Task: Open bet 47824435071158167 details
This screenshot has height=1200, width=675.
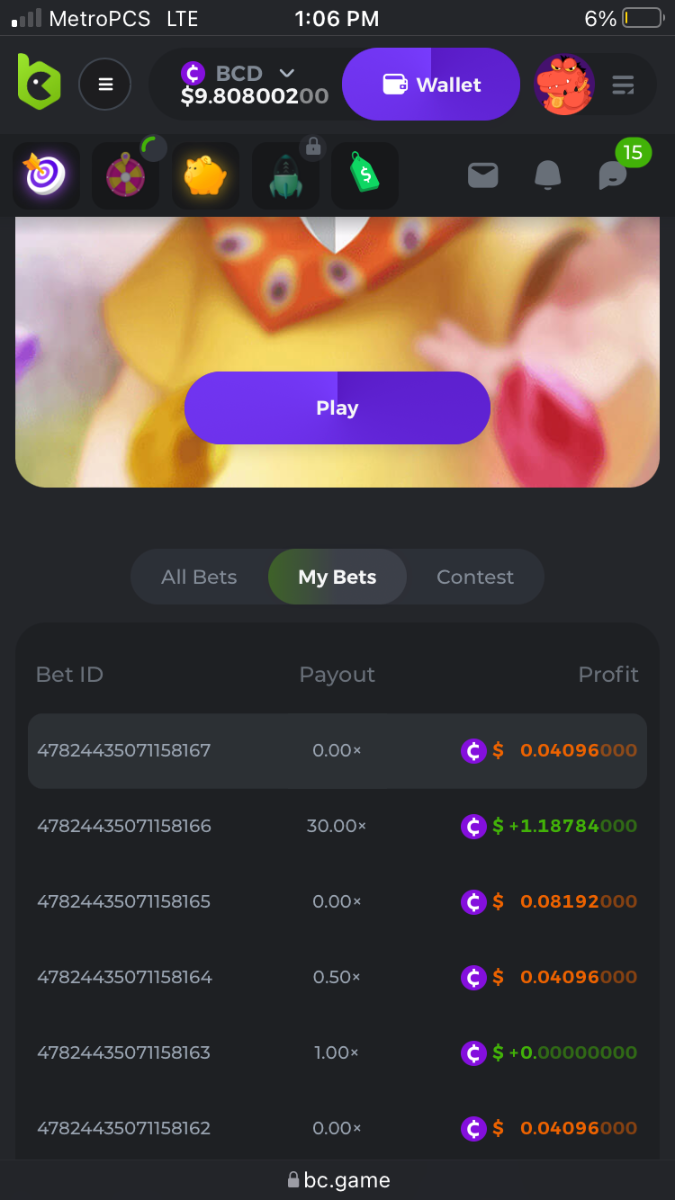Action: [124, 751]
